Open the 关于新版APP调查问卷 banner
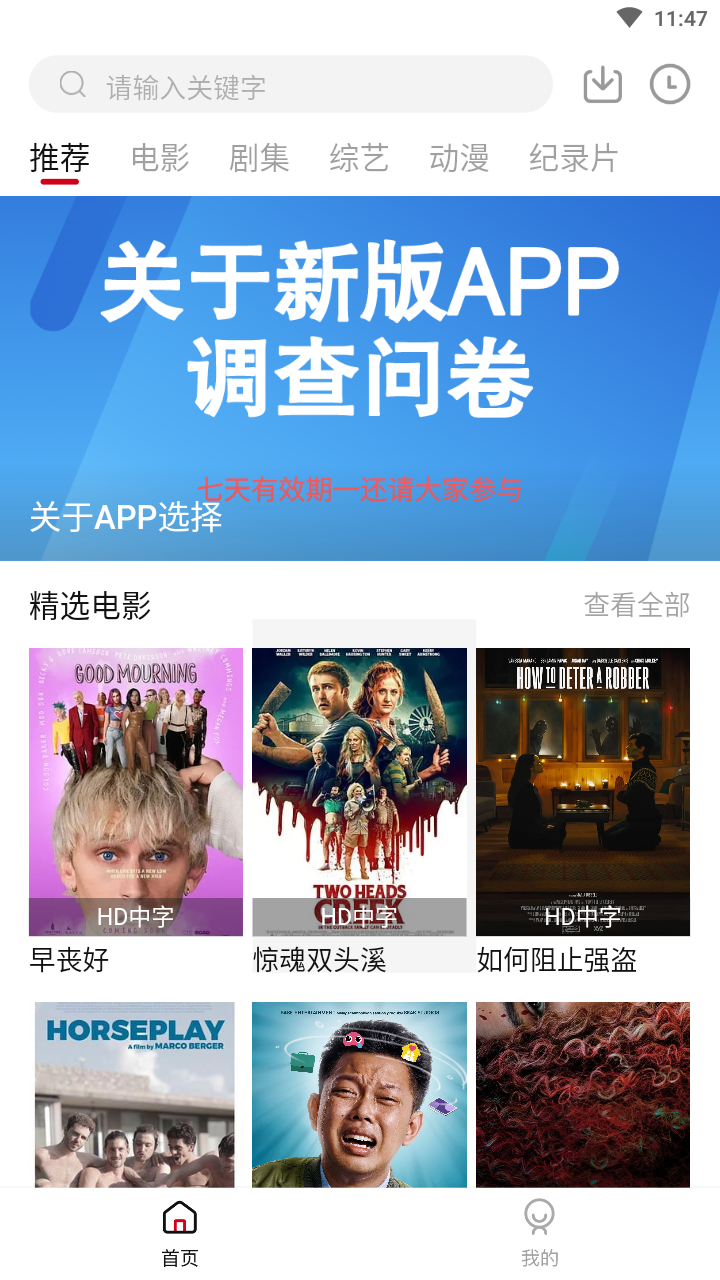The height and width of the screenshot is (1280, 720). pos(360,378)
